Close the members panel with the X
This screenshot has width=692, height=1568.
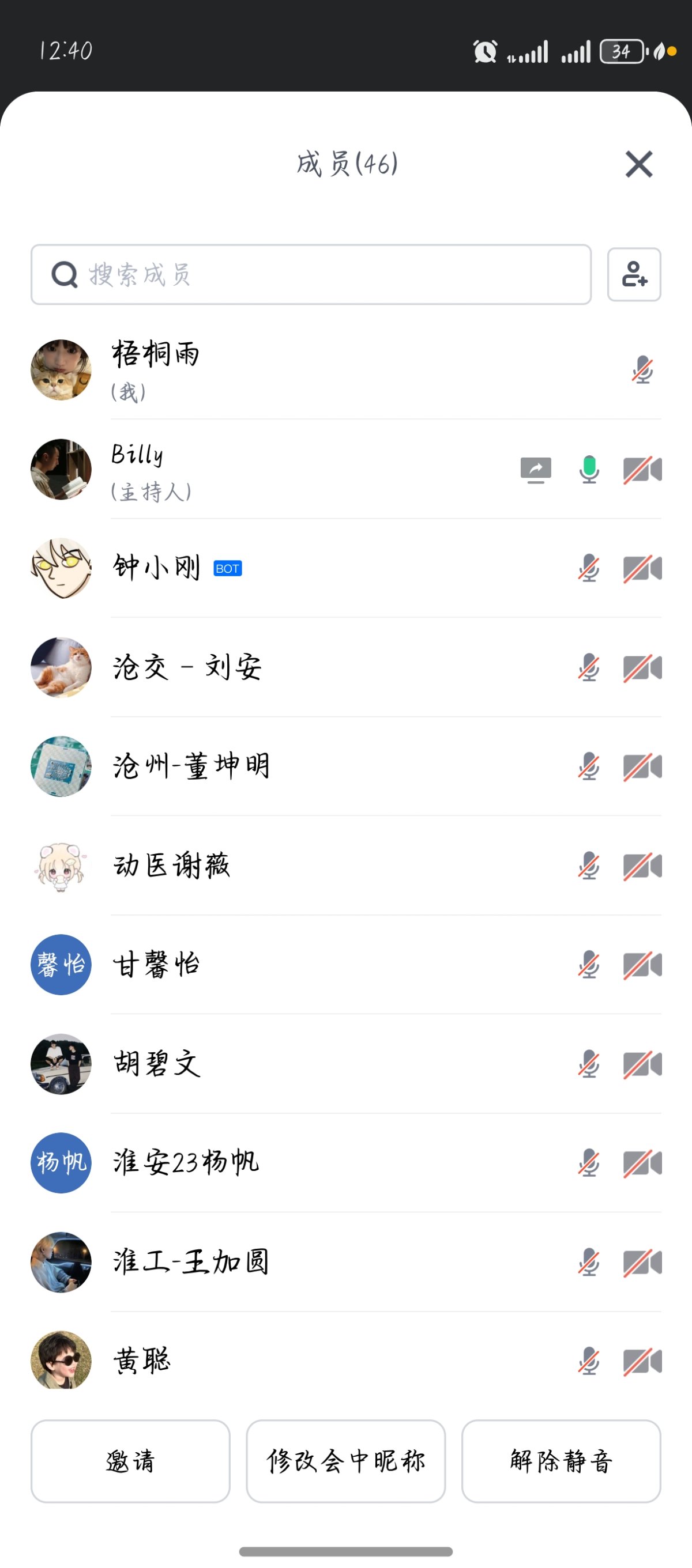(x=638, y=165)
